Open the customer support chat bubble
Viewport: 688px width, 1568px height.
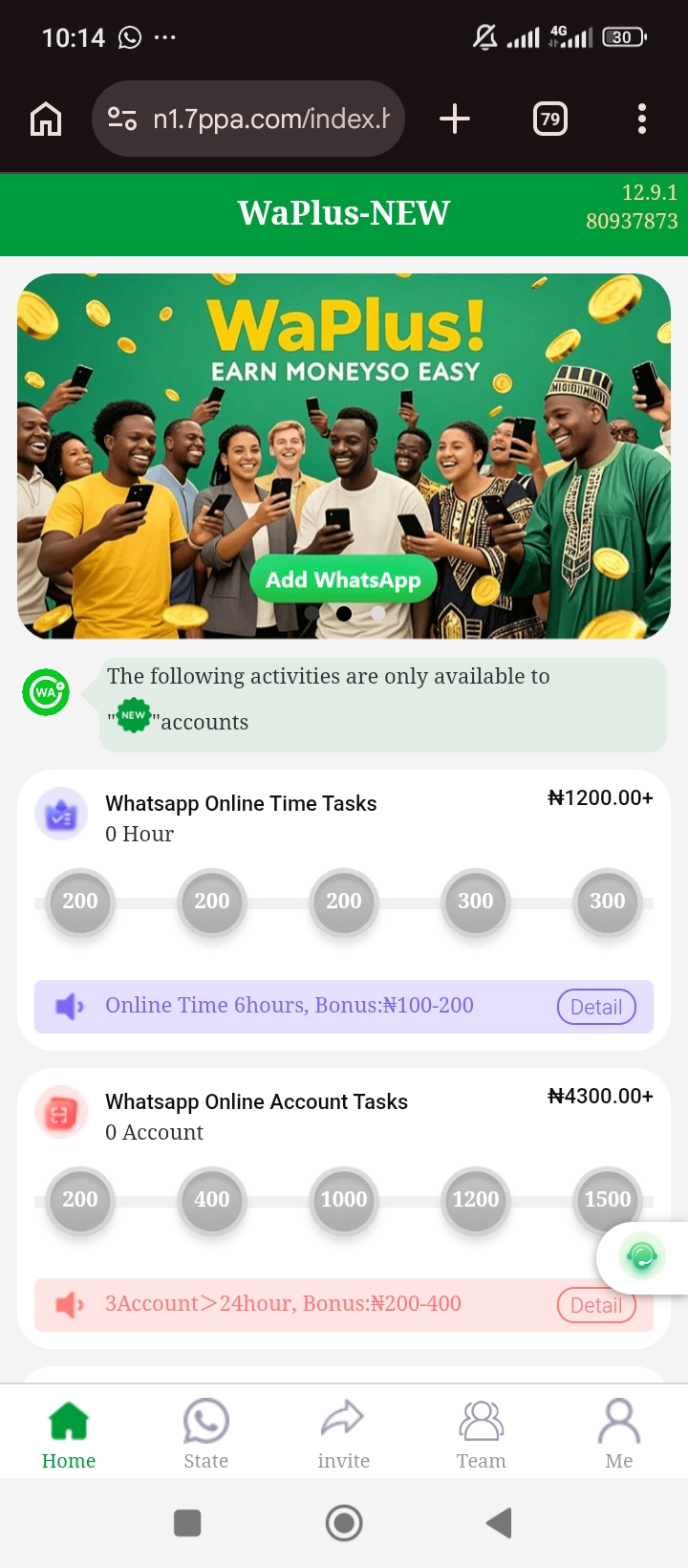pyautogui.click(x=642, y=1256)
